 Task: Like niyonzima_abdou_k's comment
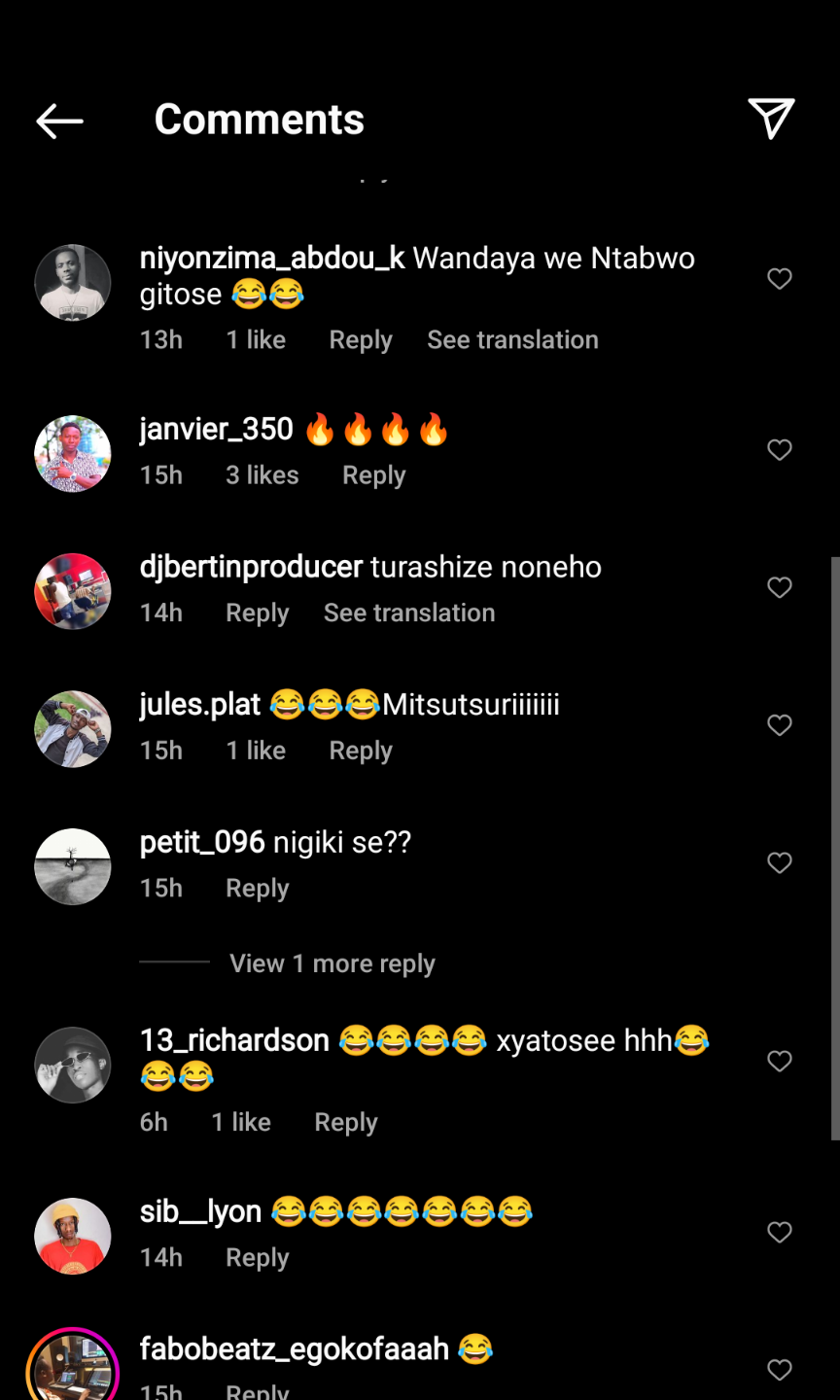[x=780, y=279]
